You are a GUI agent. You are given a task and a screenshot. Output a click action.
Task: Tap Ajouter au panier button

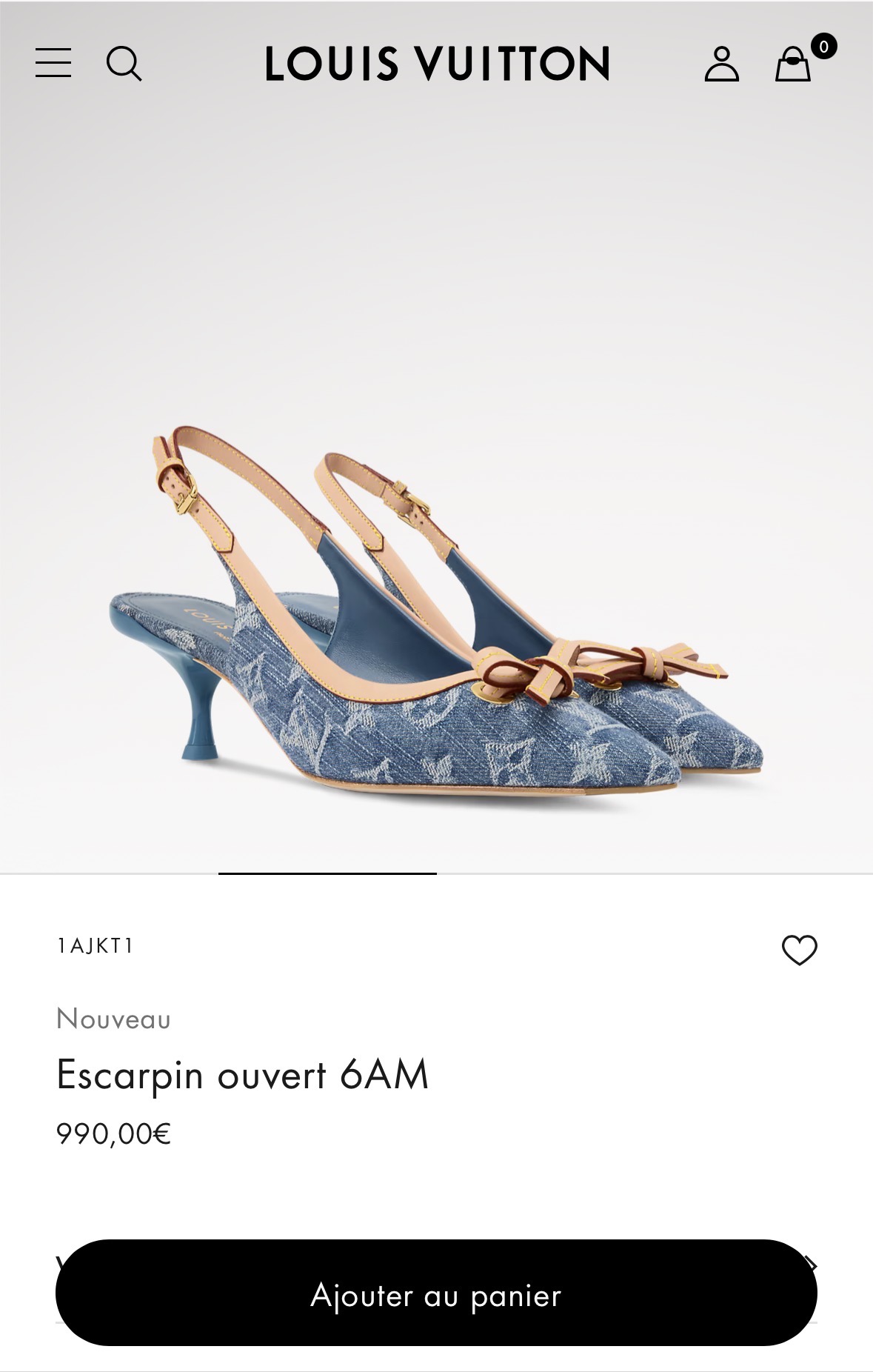point(436,1296)
